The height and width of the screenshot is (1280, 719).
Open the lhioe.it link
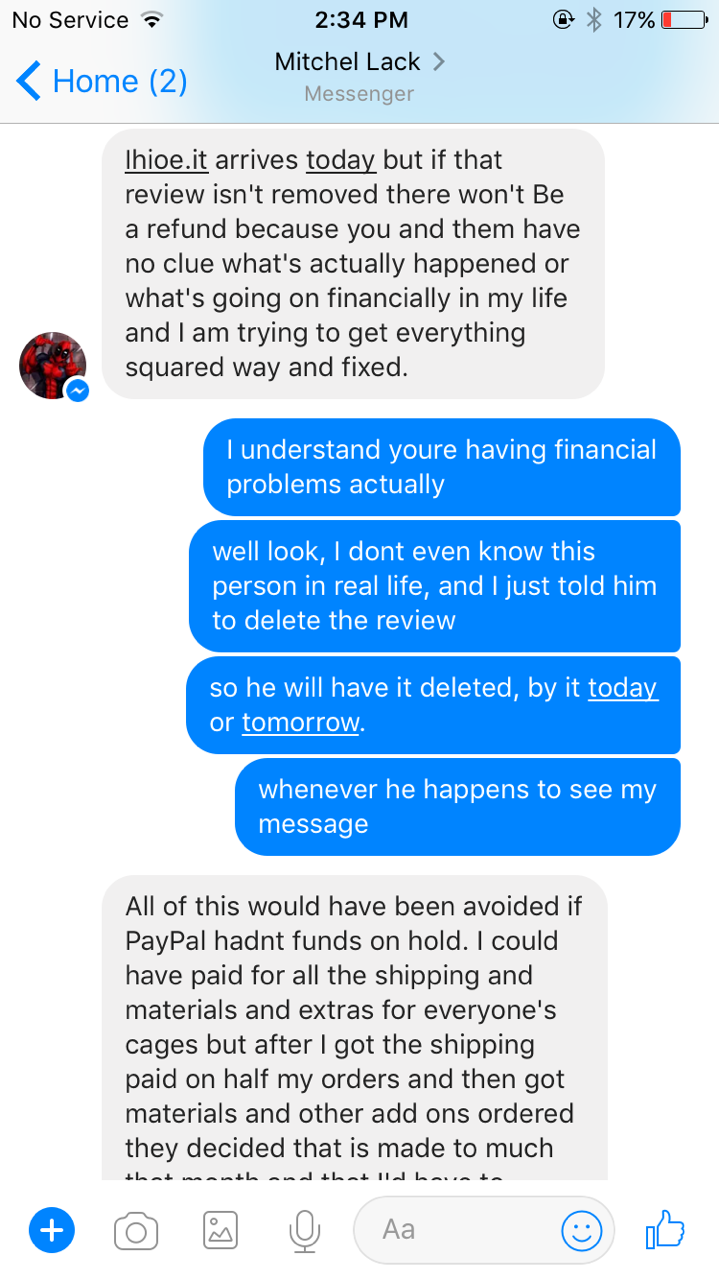coord(166,160)
